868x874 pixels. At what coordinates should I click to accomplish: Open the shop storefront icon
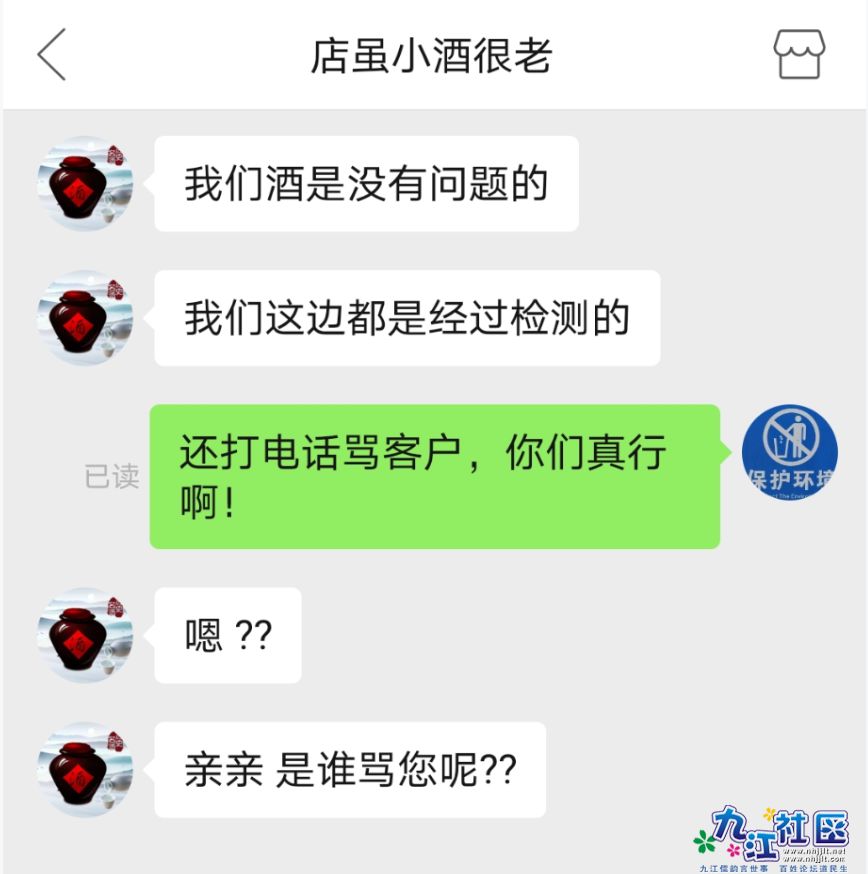coord(799,55)
